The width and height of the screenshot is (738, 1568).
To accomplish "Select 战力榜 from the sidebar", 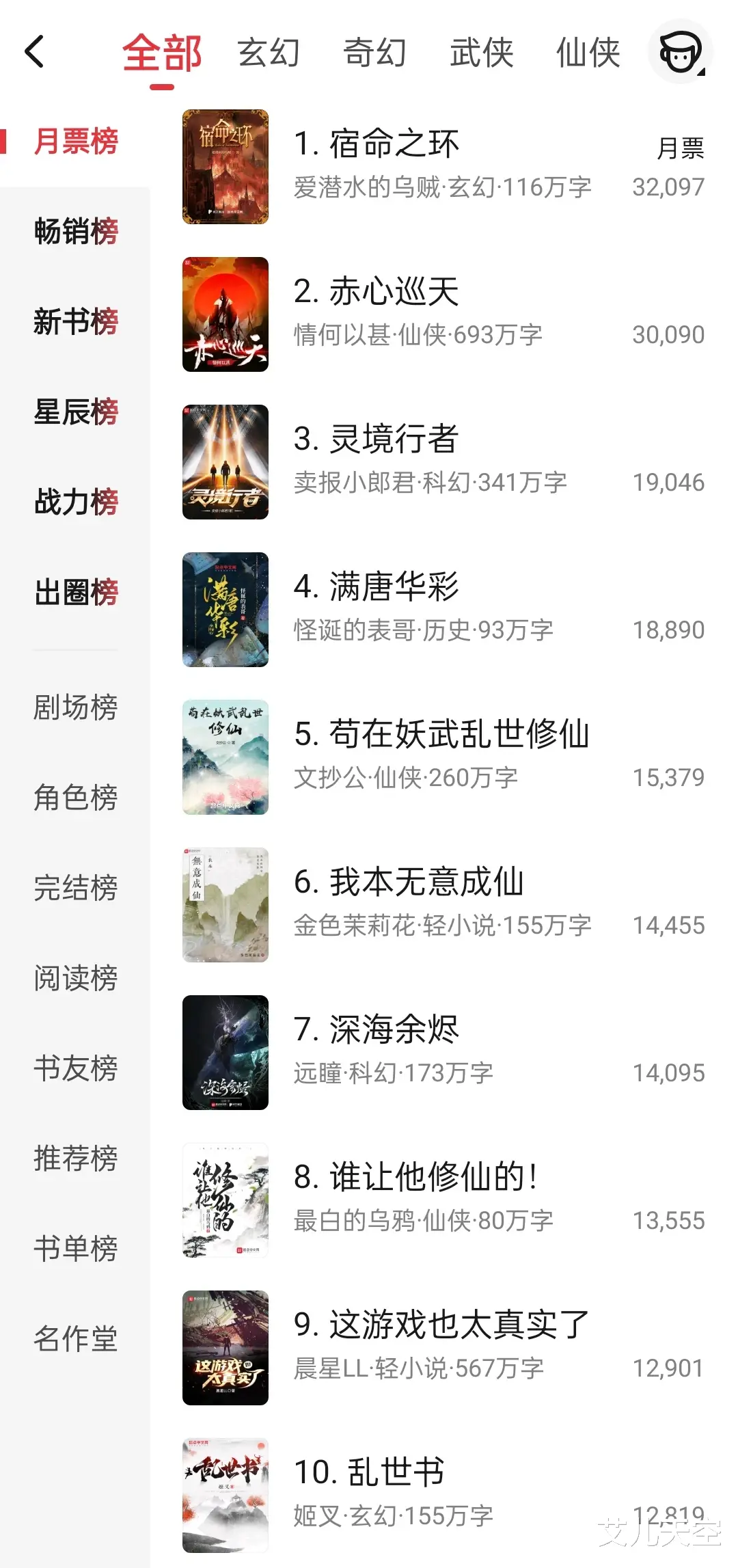I will (x=76, y=502).
